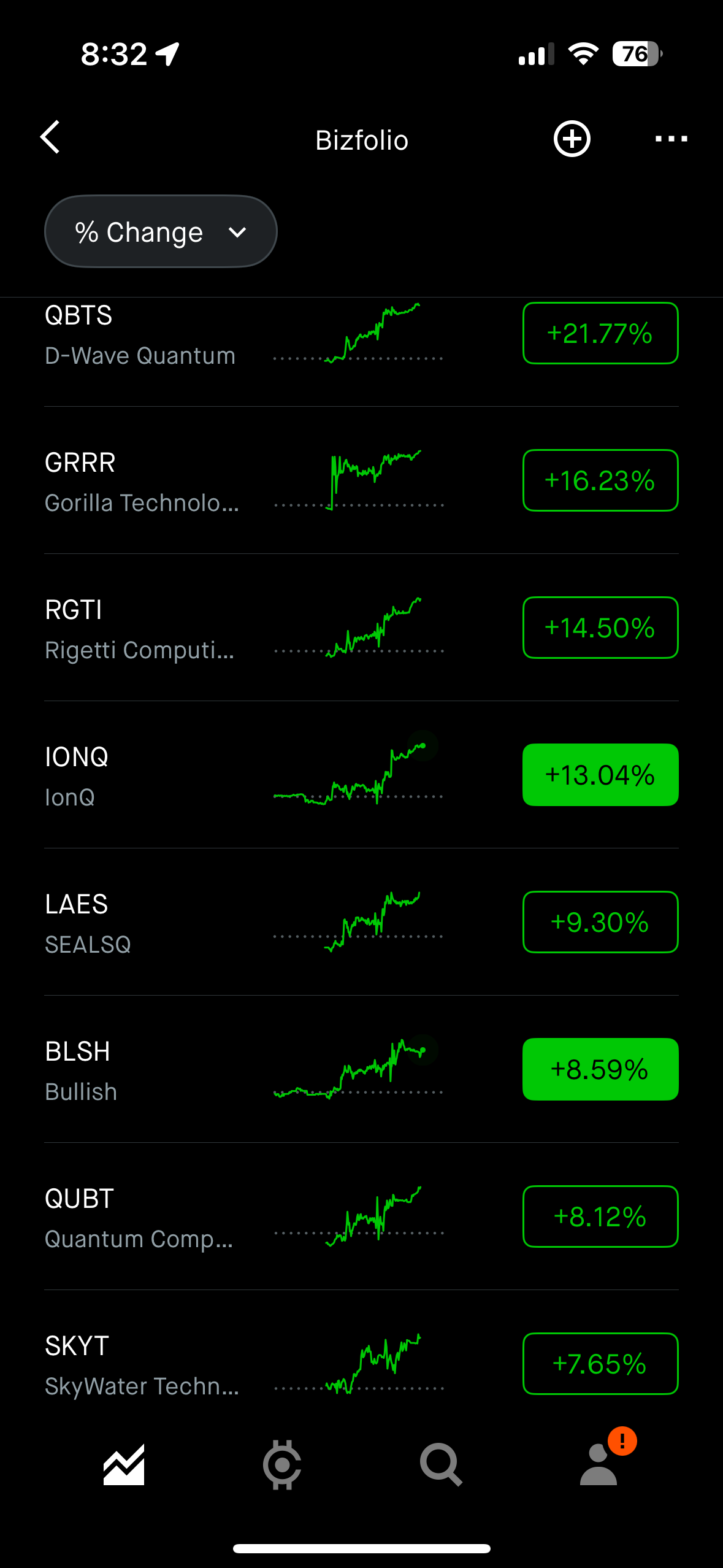
Task: Add a stock with the plus icon
Action: 572,139
